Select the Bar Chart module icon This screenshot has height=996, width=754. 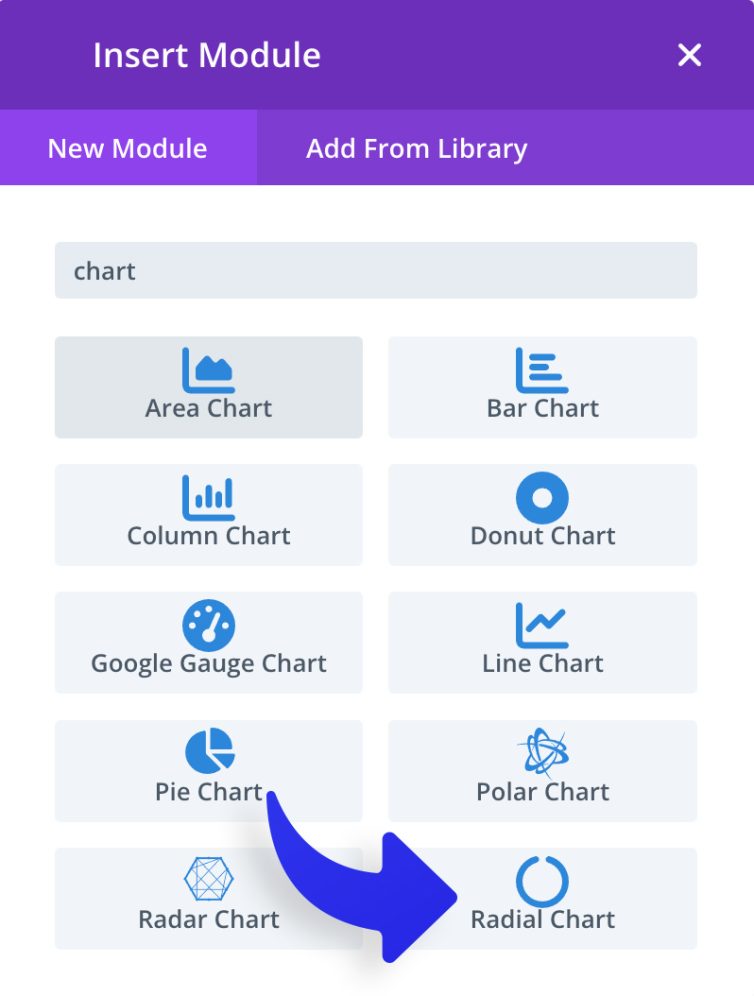543,370
